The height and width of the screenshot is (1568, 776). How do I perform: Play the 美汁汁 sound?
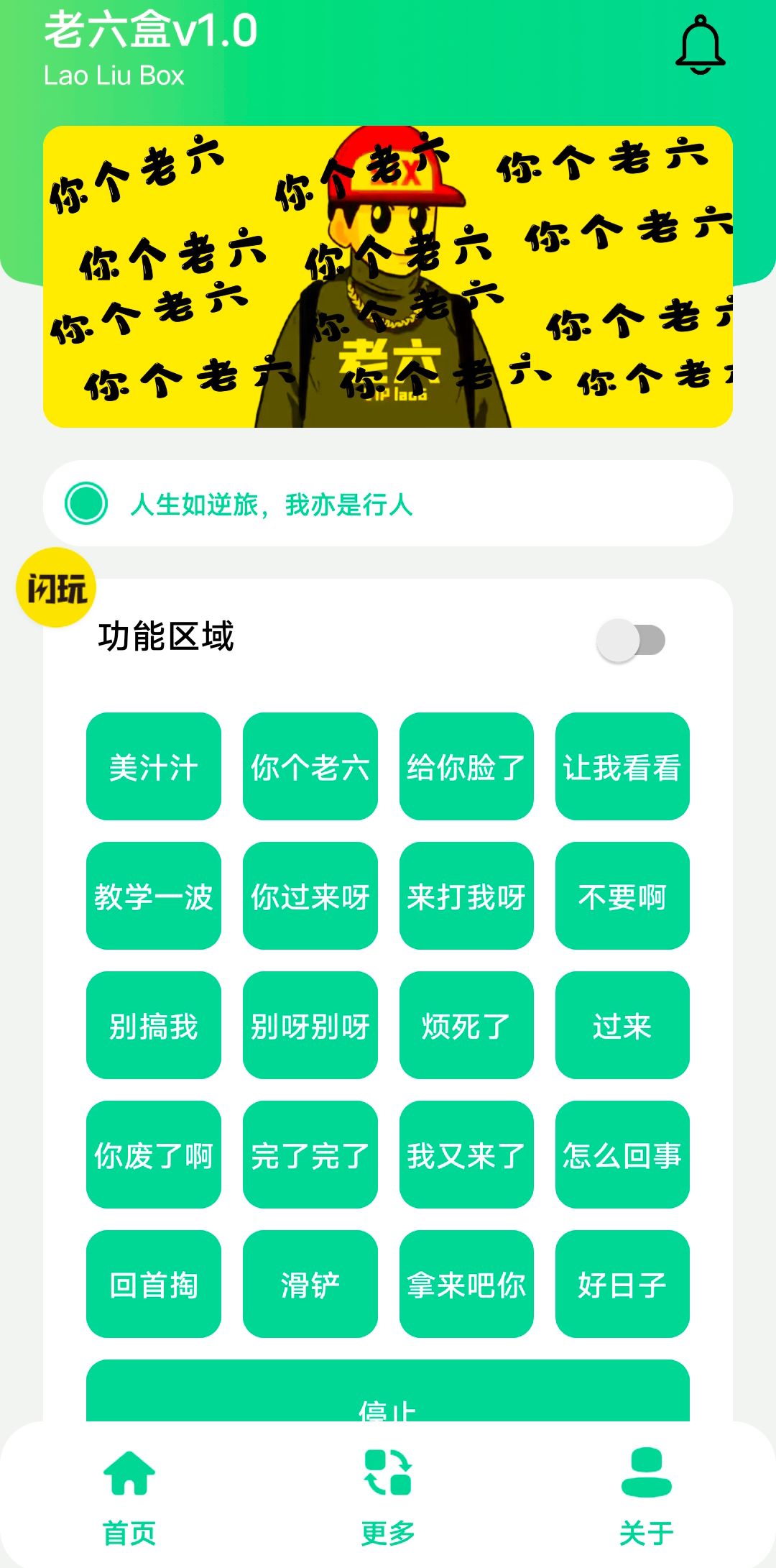[154, 768]
